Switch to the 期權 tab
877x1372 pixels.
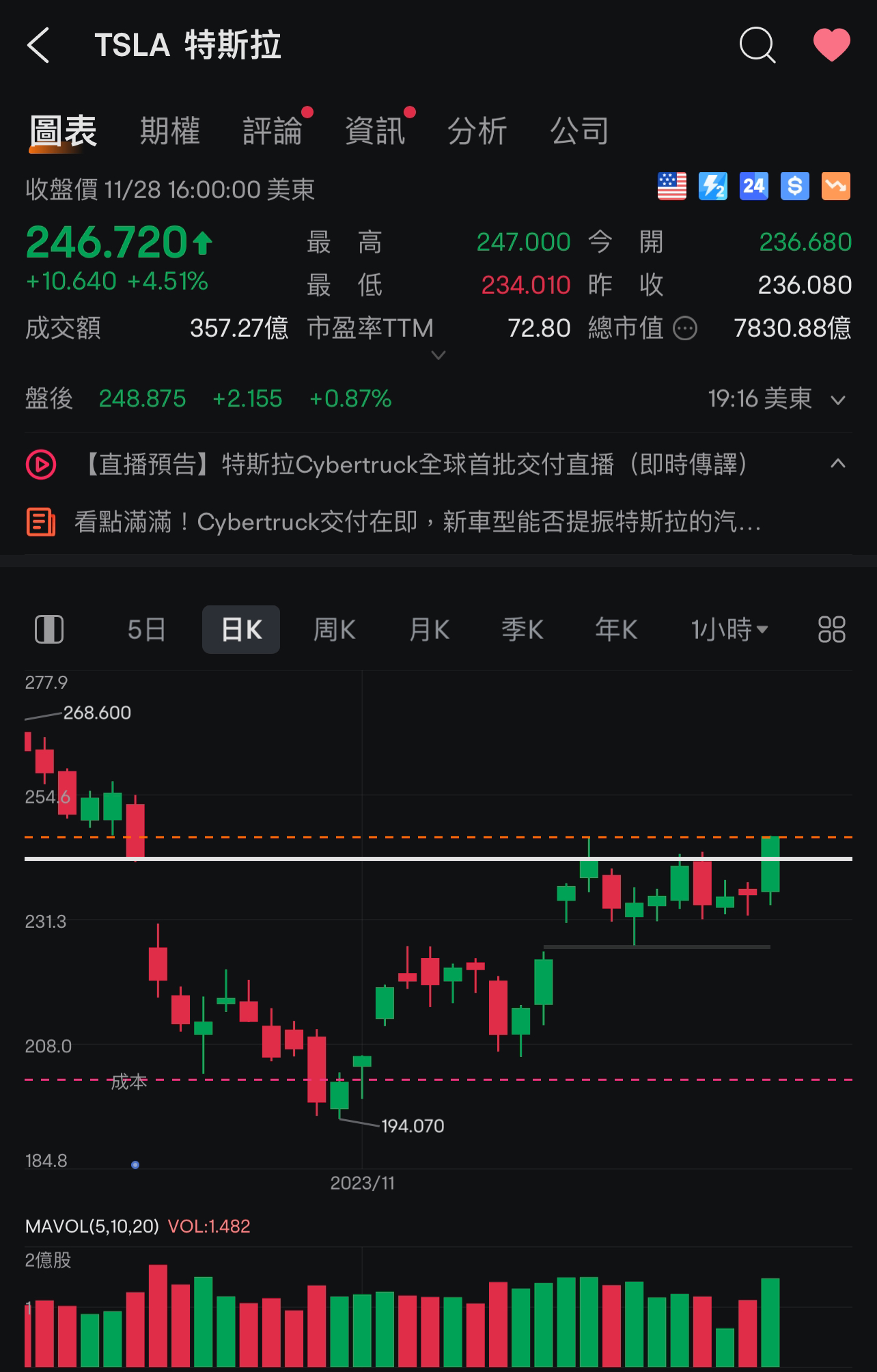(169, 131)
